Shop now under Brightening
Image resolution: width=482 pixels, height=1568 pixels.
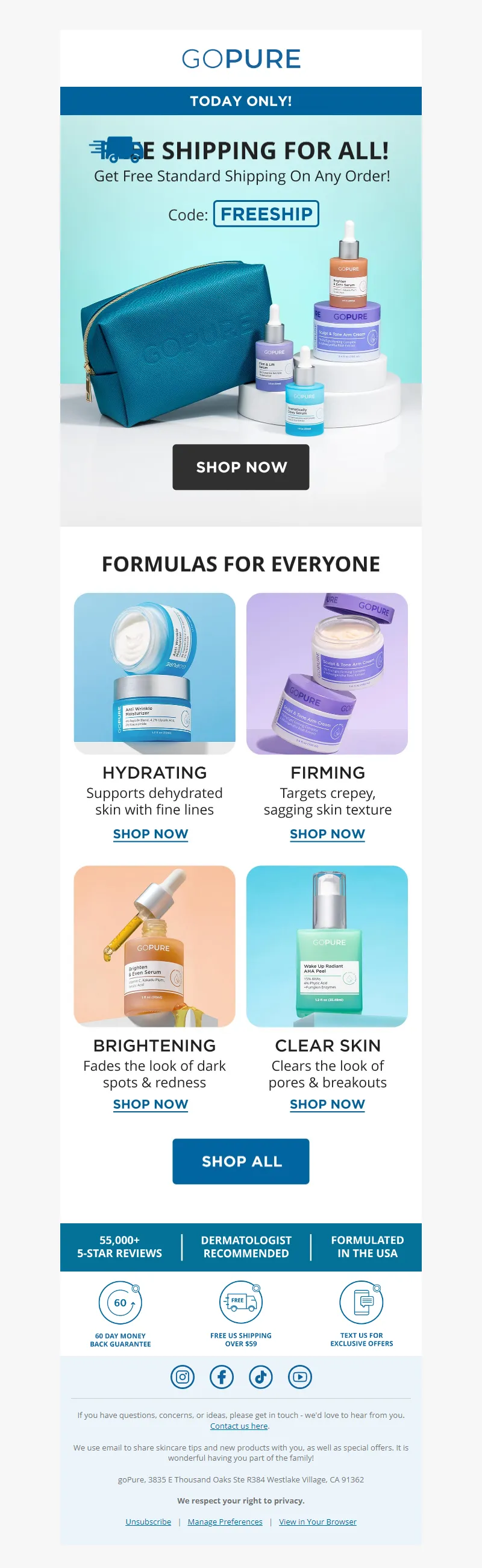(150, 1104)
